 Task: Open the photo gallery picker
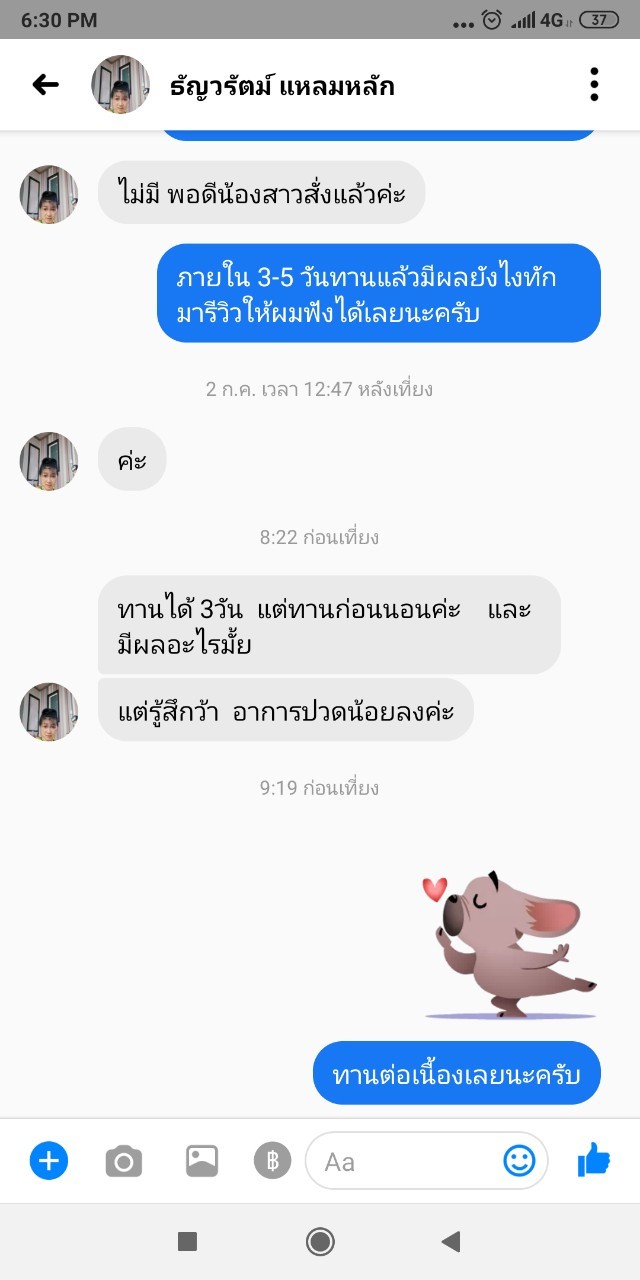[201, 1161]
